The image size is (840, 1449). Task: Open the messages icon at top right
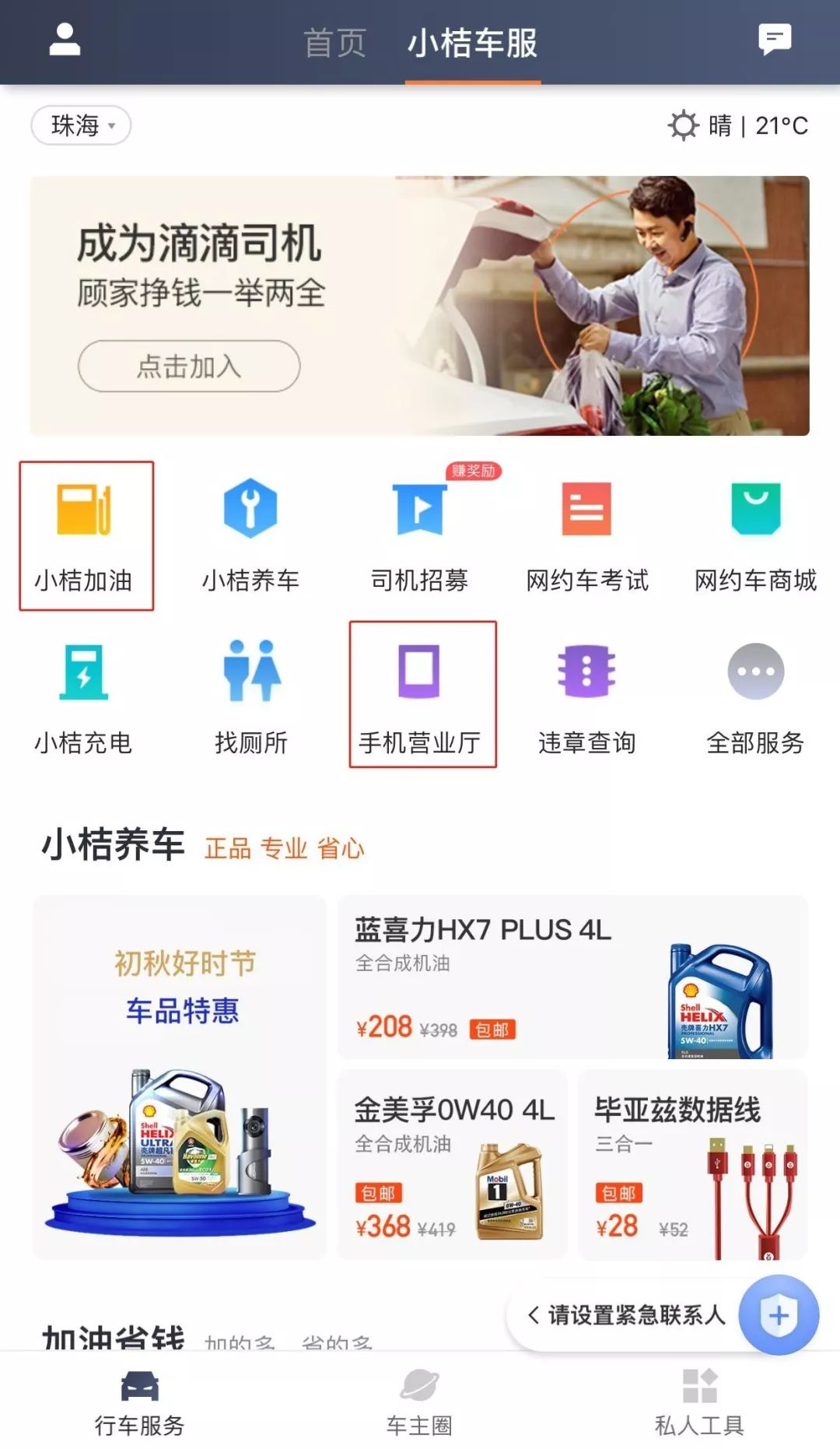pos(775,40)
